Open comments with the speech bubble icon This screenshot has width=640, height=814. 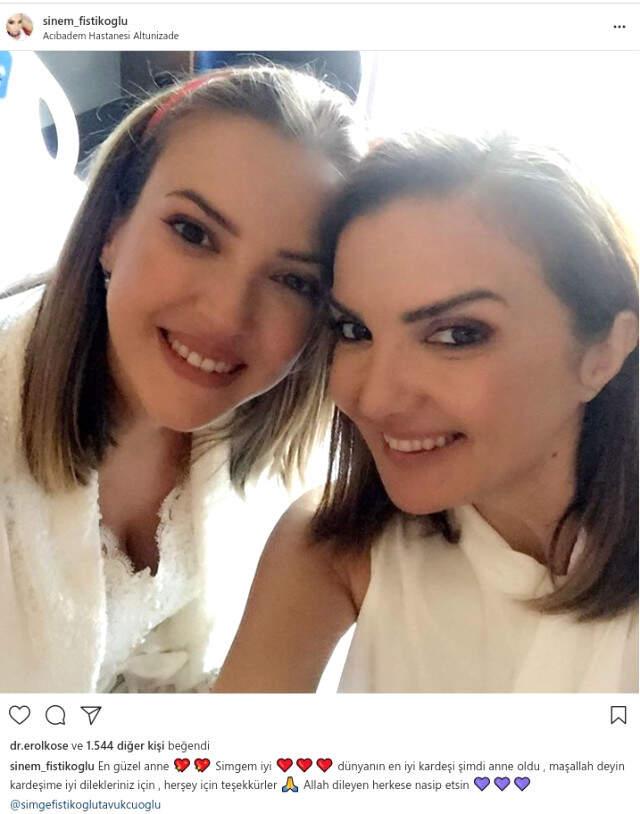[55, 714]
